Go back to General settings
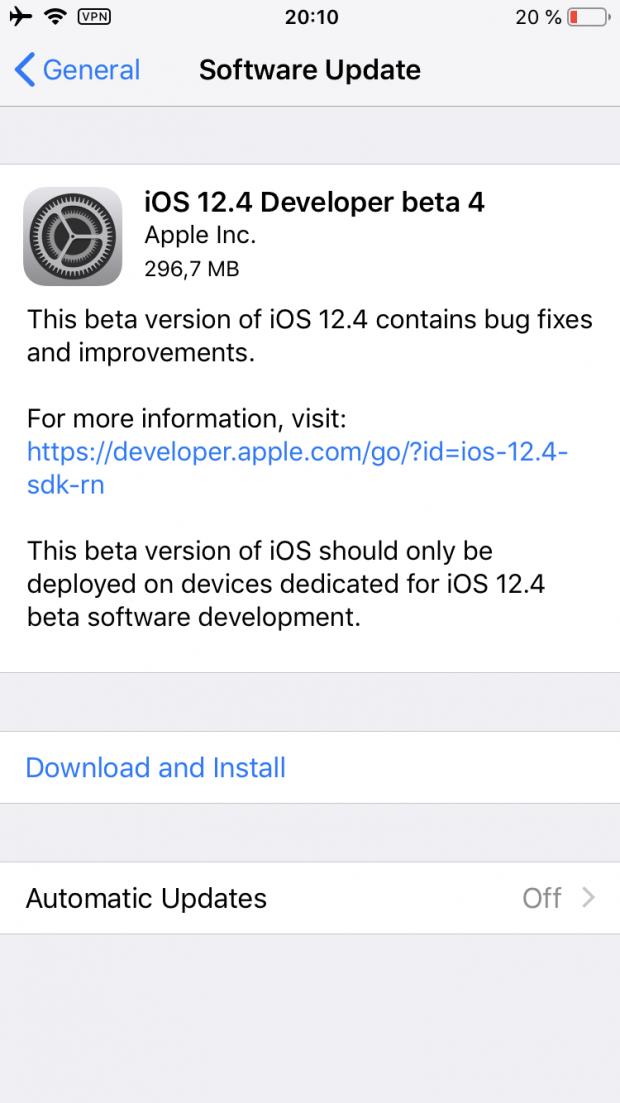The height and width of the screenshot is (1103, 620). [x=78, y=70]
